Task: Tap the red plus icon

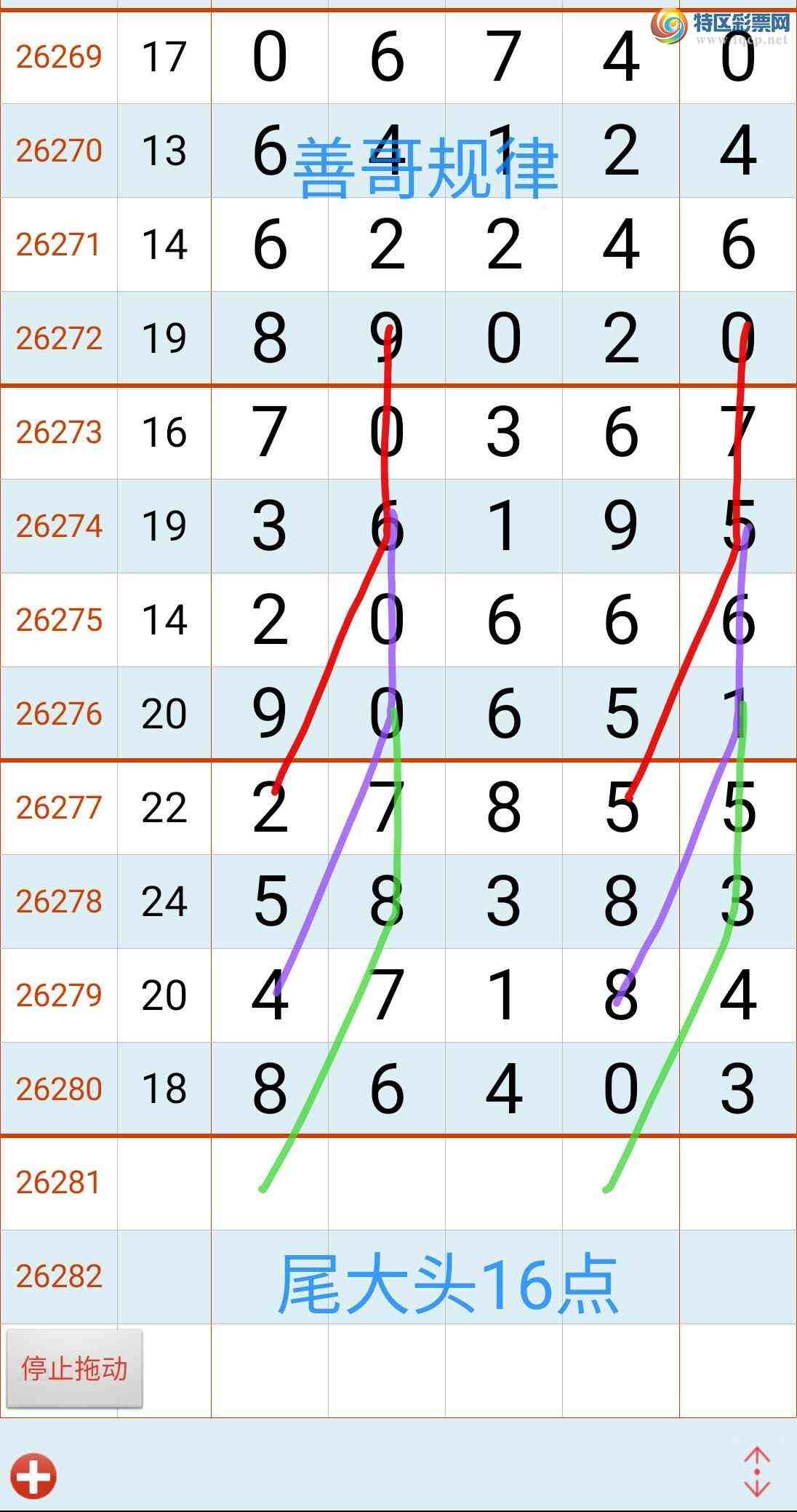Action: [x=34, y=1476]
